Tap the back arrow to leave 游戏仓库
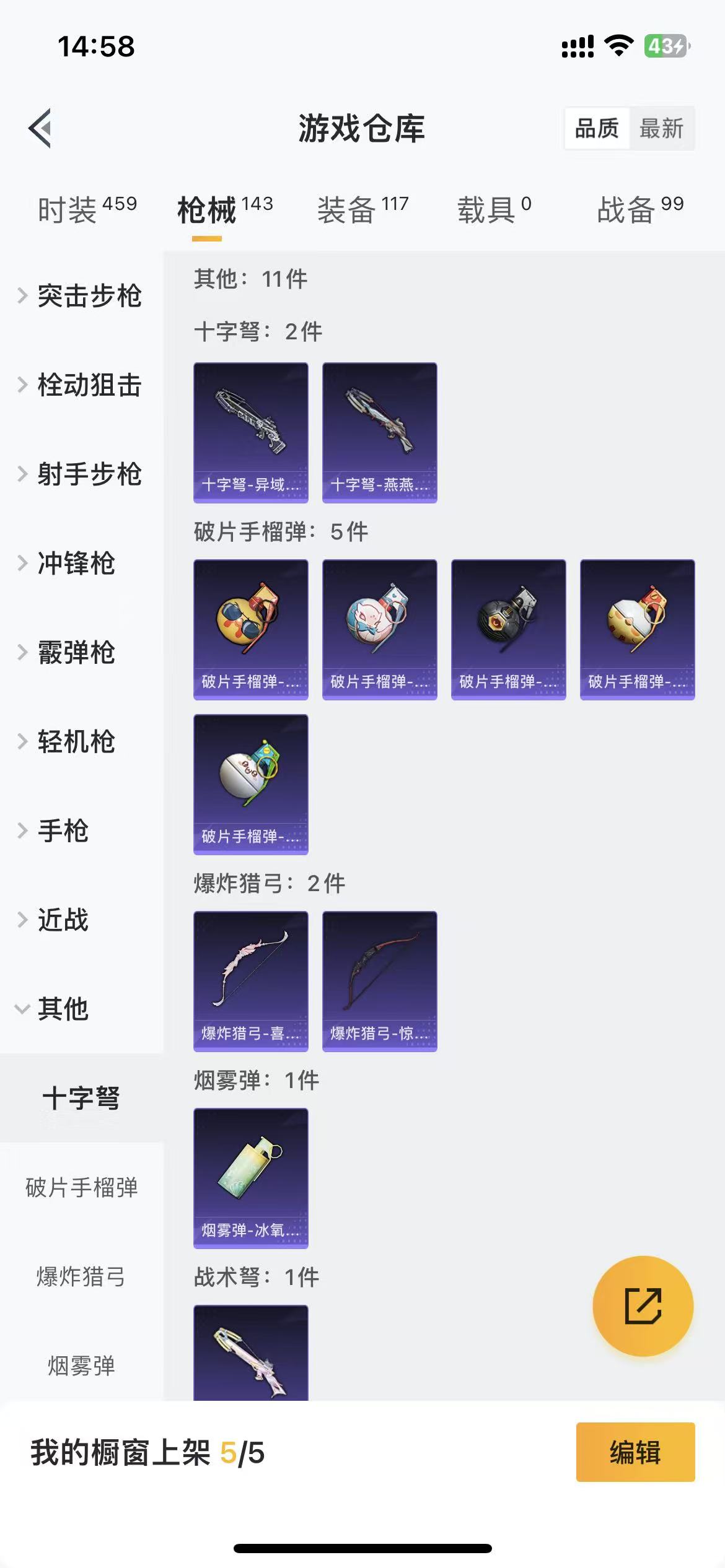 (x=42, y=128)
